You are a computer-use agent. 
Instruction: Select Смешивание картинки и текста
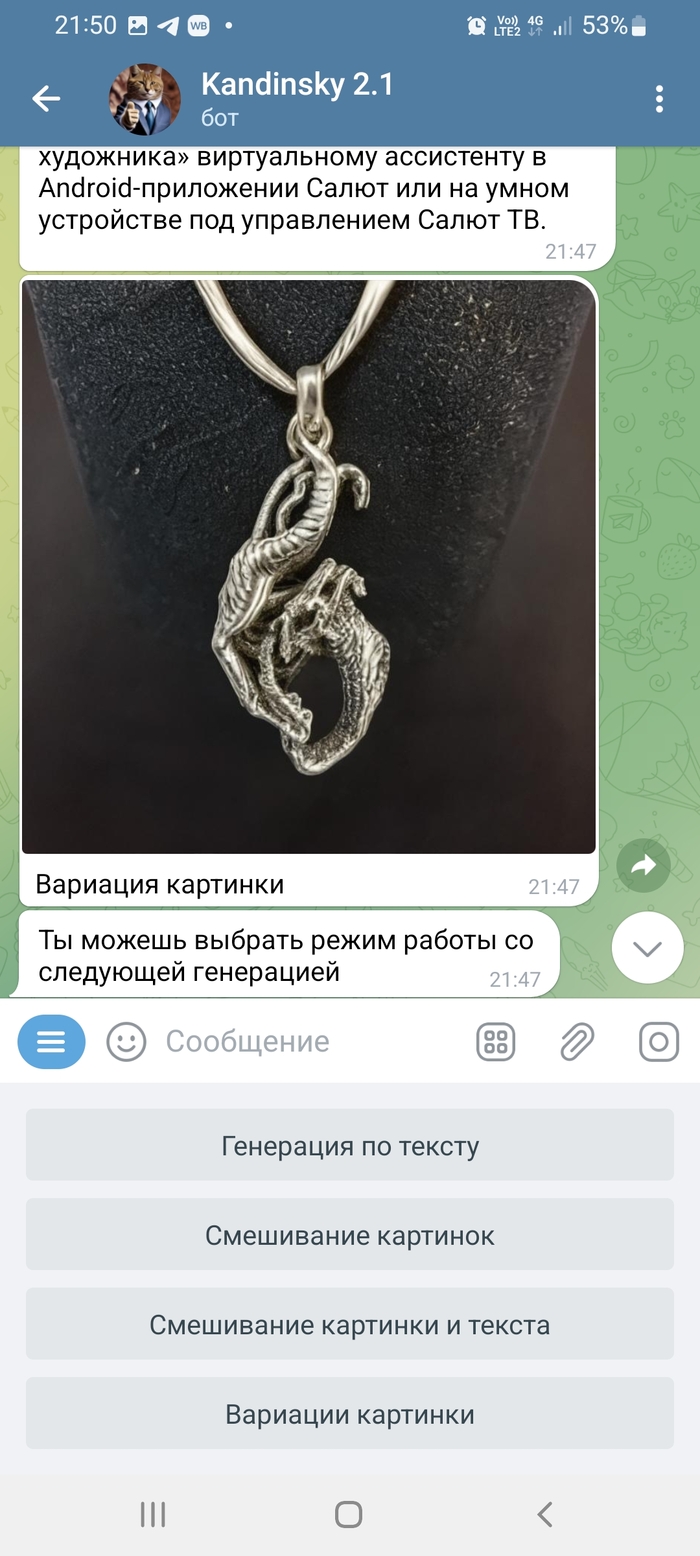click(x=350, y=1325)
